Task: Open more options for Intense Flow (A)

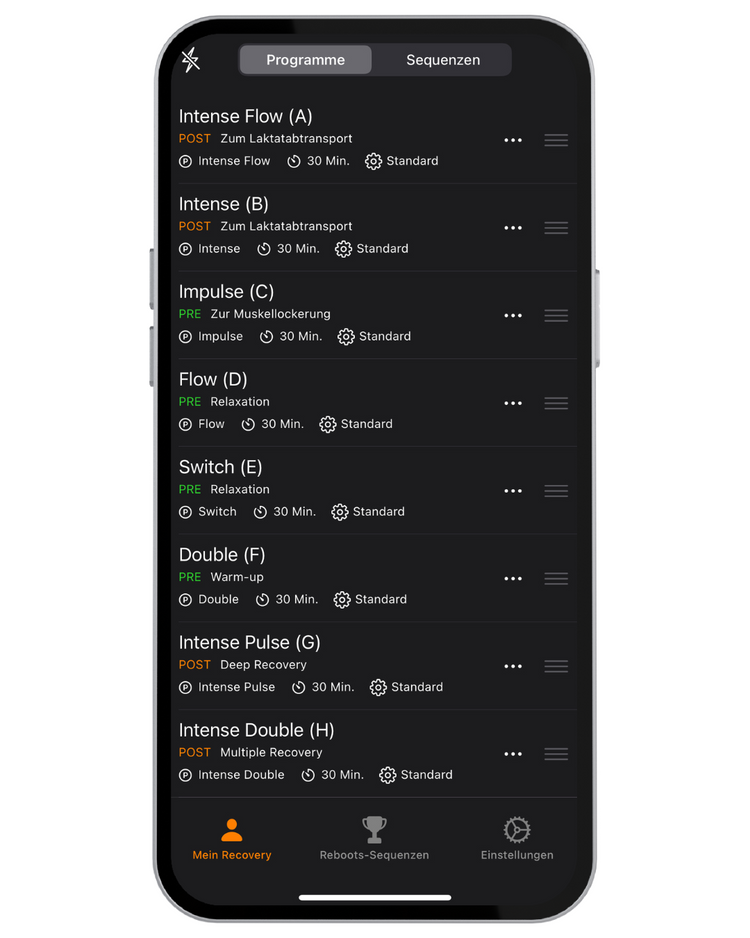Action: pyautogui.click(x=513, y=140)
